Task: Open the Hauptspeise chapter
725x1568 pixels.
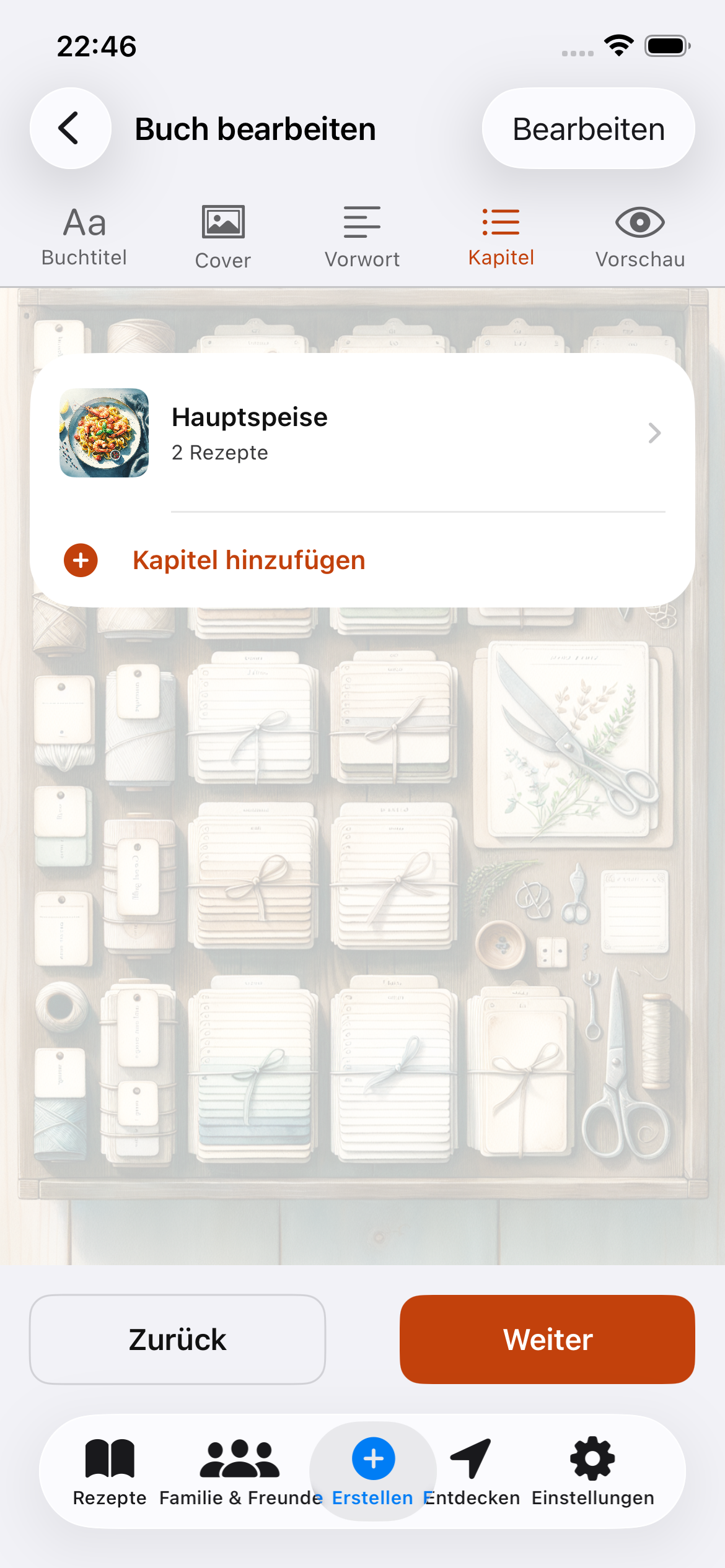Action: (362, 433)
